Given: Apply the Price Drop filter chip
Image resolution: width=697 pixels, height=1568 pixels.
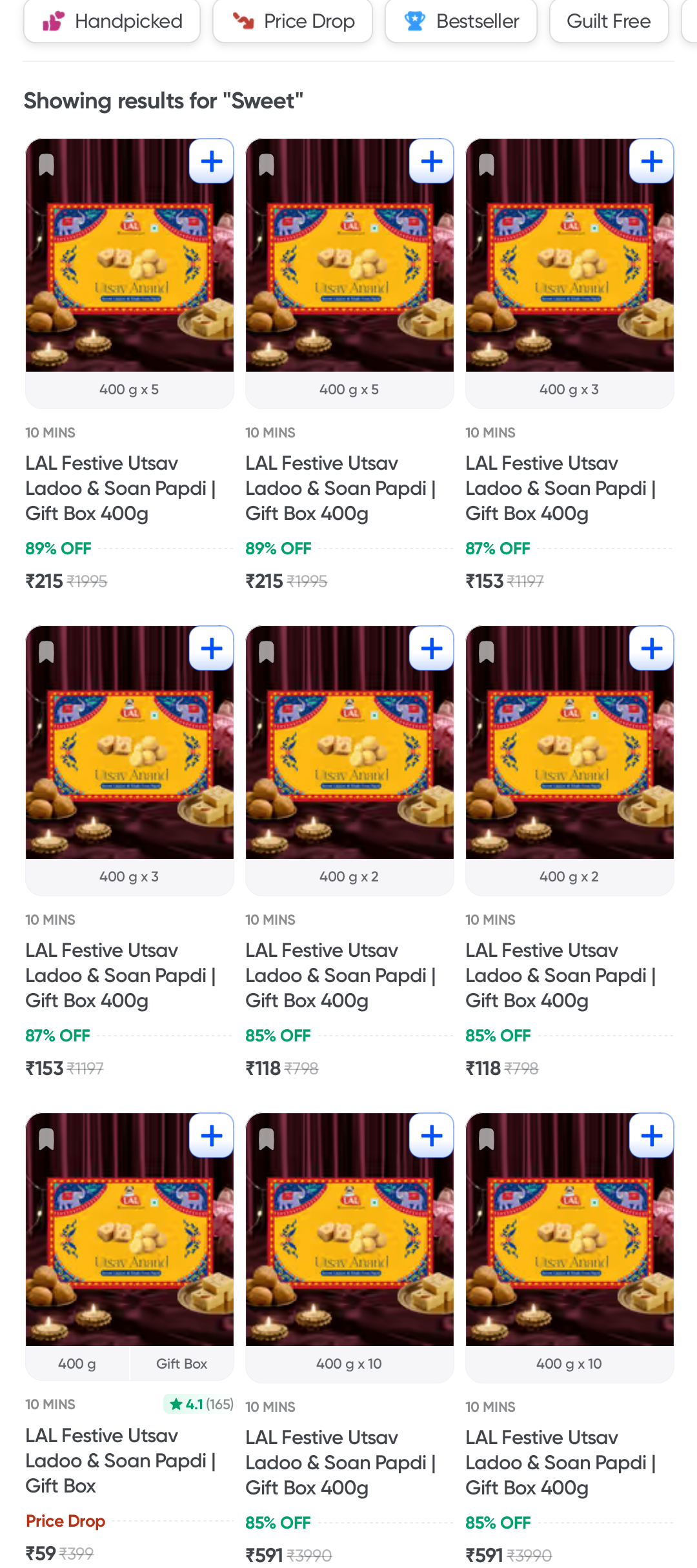Looking at the screenshot, I should [293, 21].
